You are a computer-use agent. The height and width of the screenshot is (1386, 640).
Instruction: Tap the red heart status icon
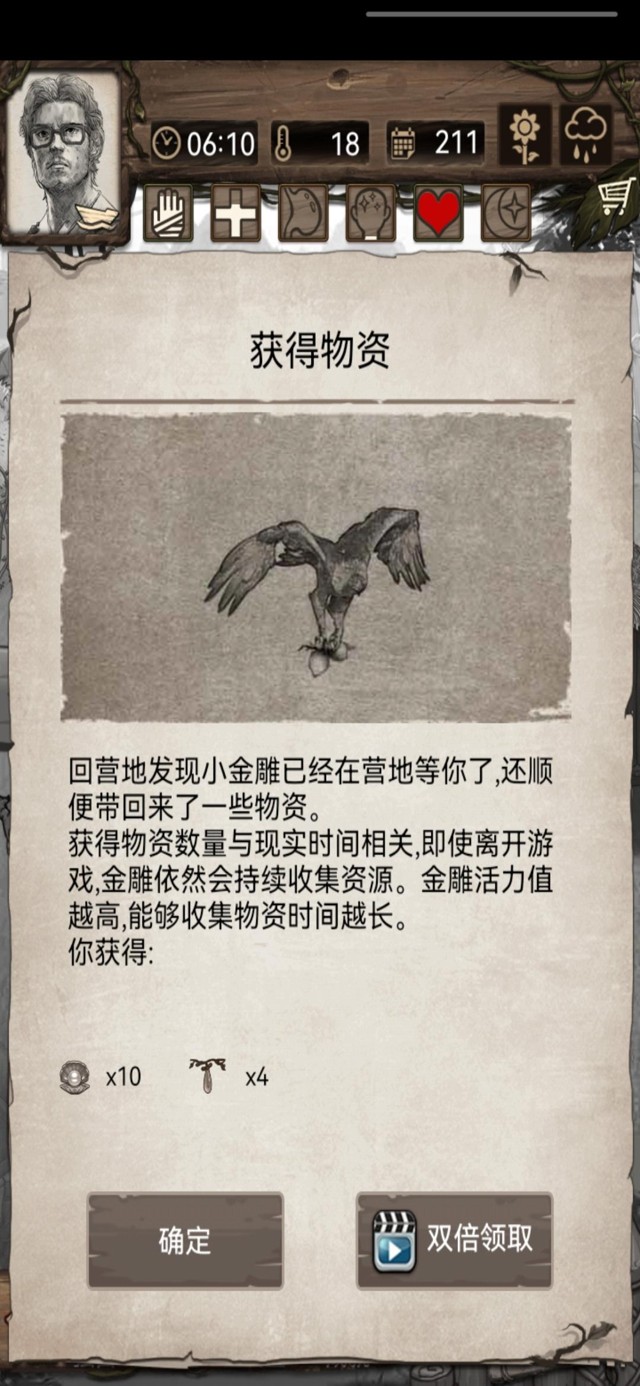pyautogui.click(x=438, y=213)
